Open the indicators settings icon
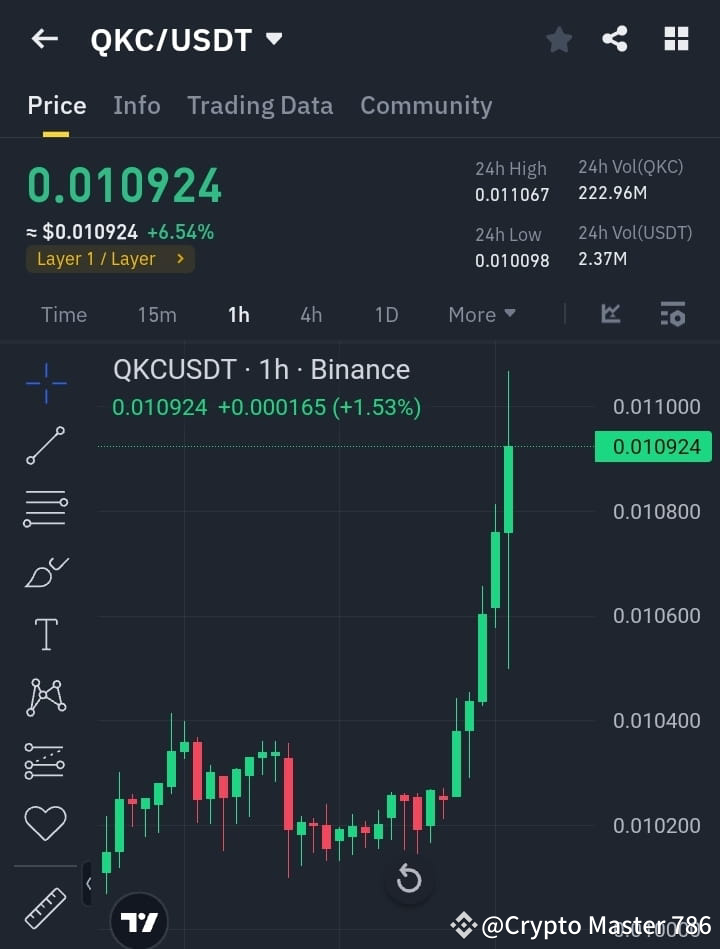This screenshot has height=949, width=720. 672,314
